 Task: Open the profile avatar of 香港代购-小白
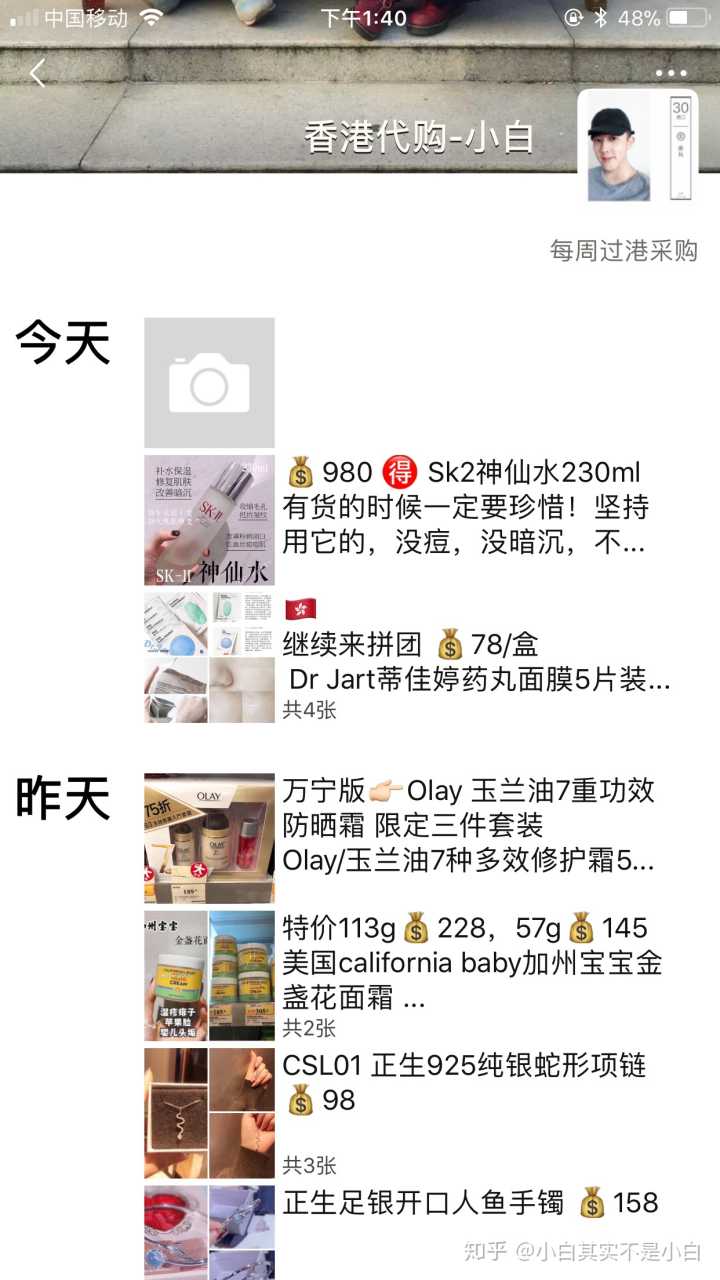click(637, 146)
